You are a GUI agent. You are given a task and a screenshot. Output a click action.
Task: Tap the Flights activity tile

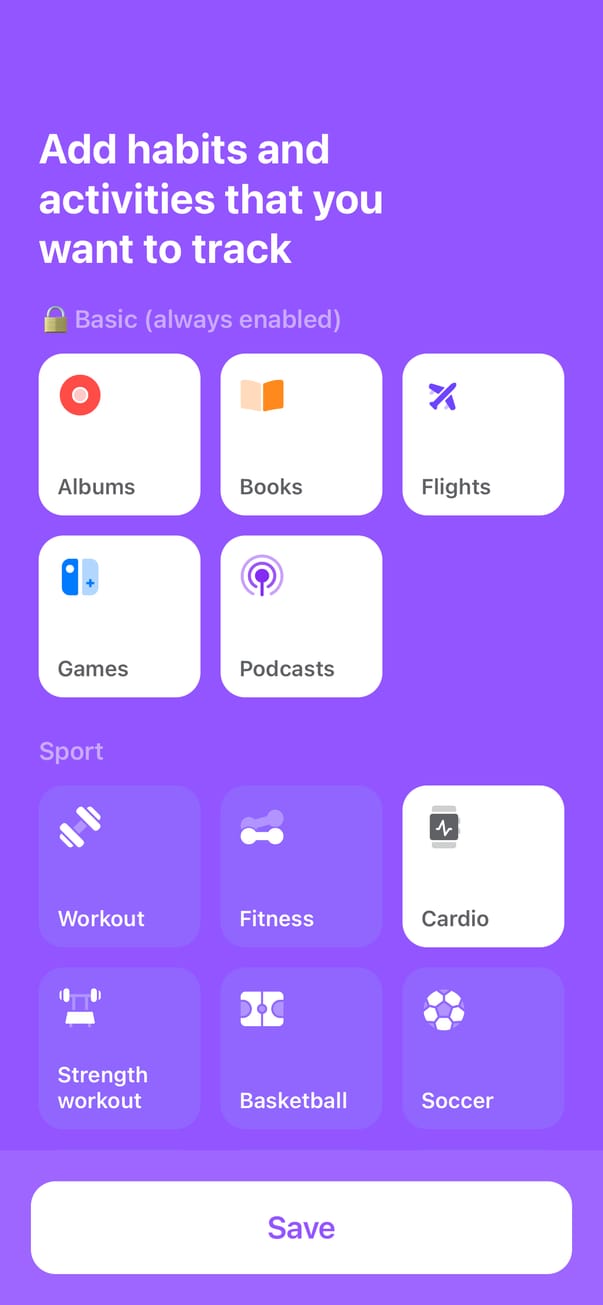pos(483,434)
